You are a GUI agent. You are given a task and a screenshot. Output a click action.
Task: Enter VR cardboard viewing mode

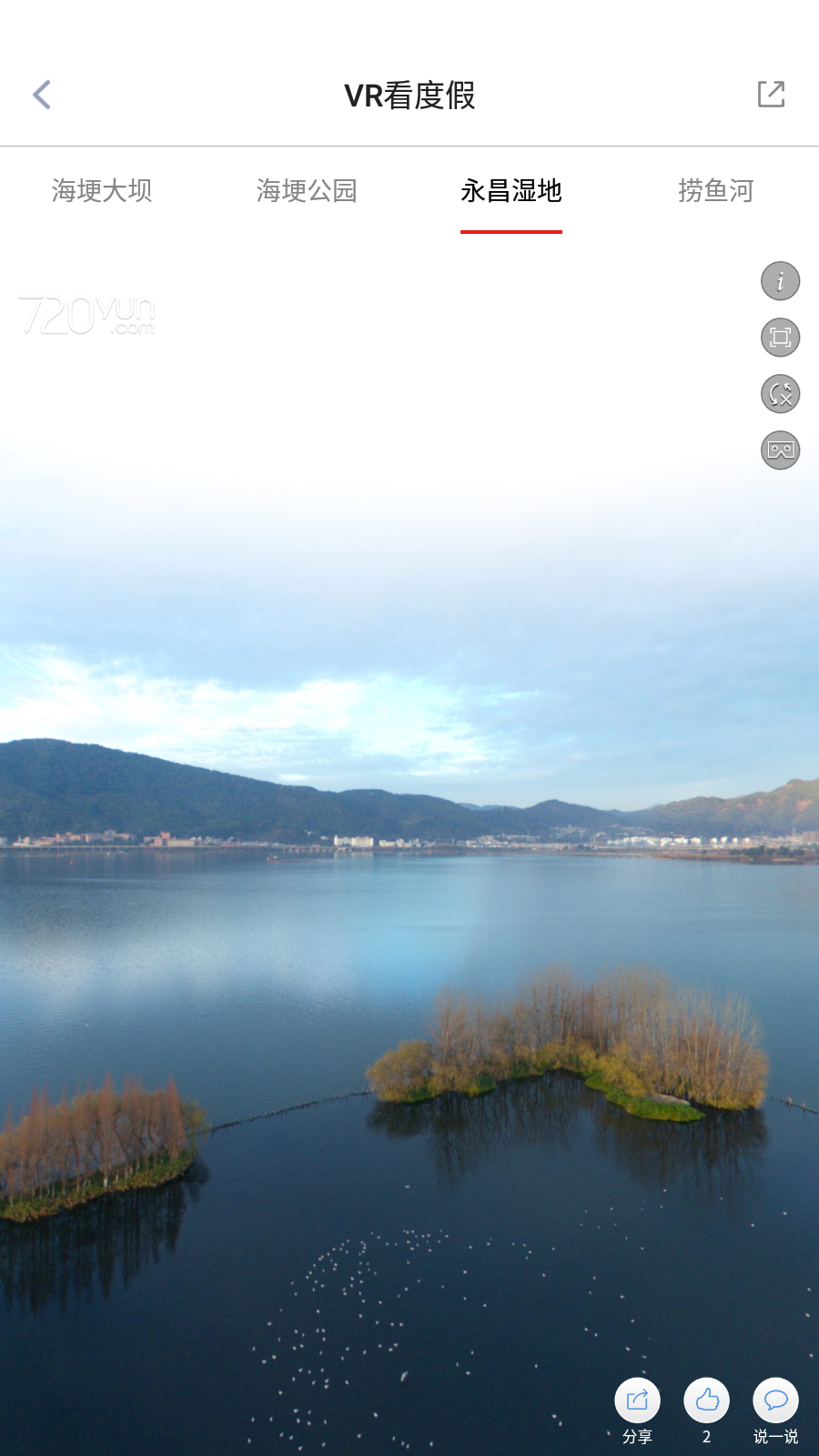[x=779, y=450]
